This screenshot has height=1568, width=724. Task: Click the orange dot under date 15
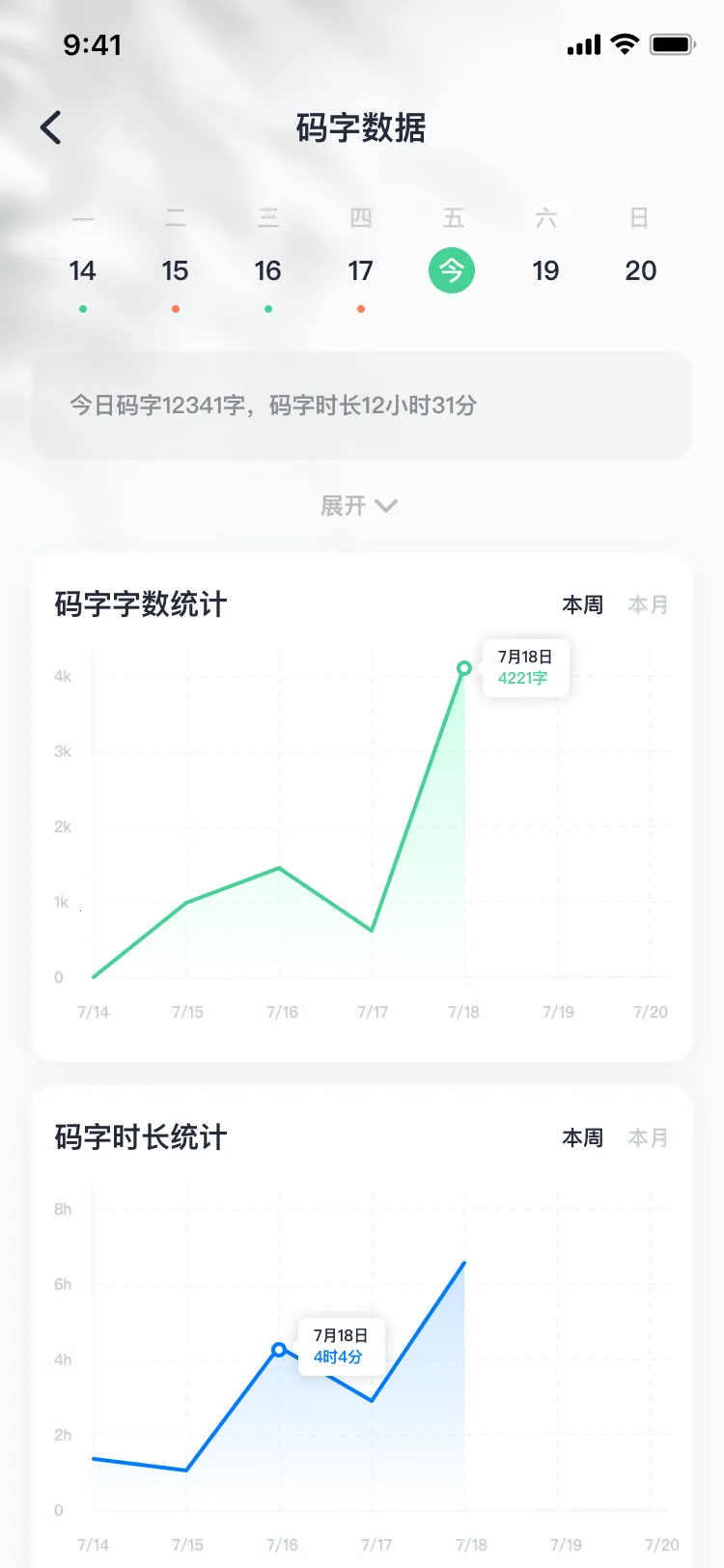point(176,308)
